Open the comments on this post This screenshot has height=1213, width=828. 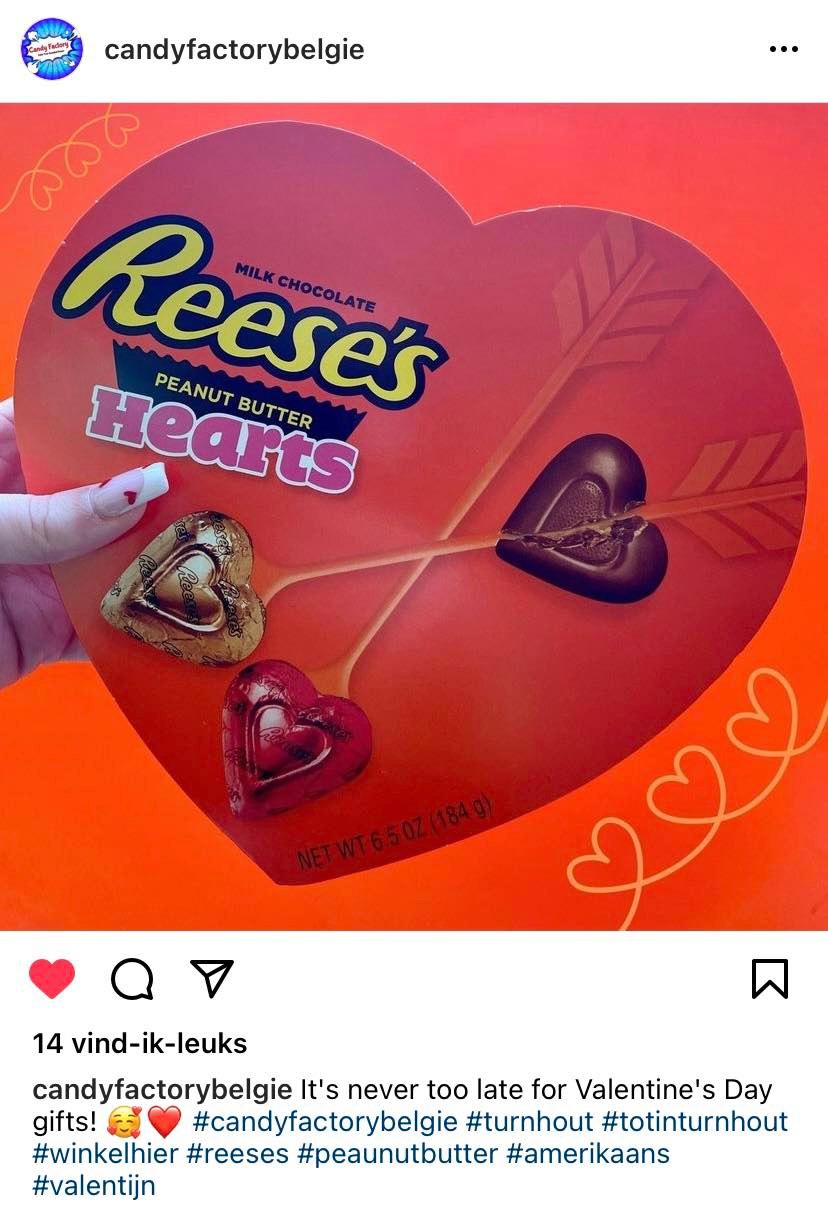click(x=132, y=979)
